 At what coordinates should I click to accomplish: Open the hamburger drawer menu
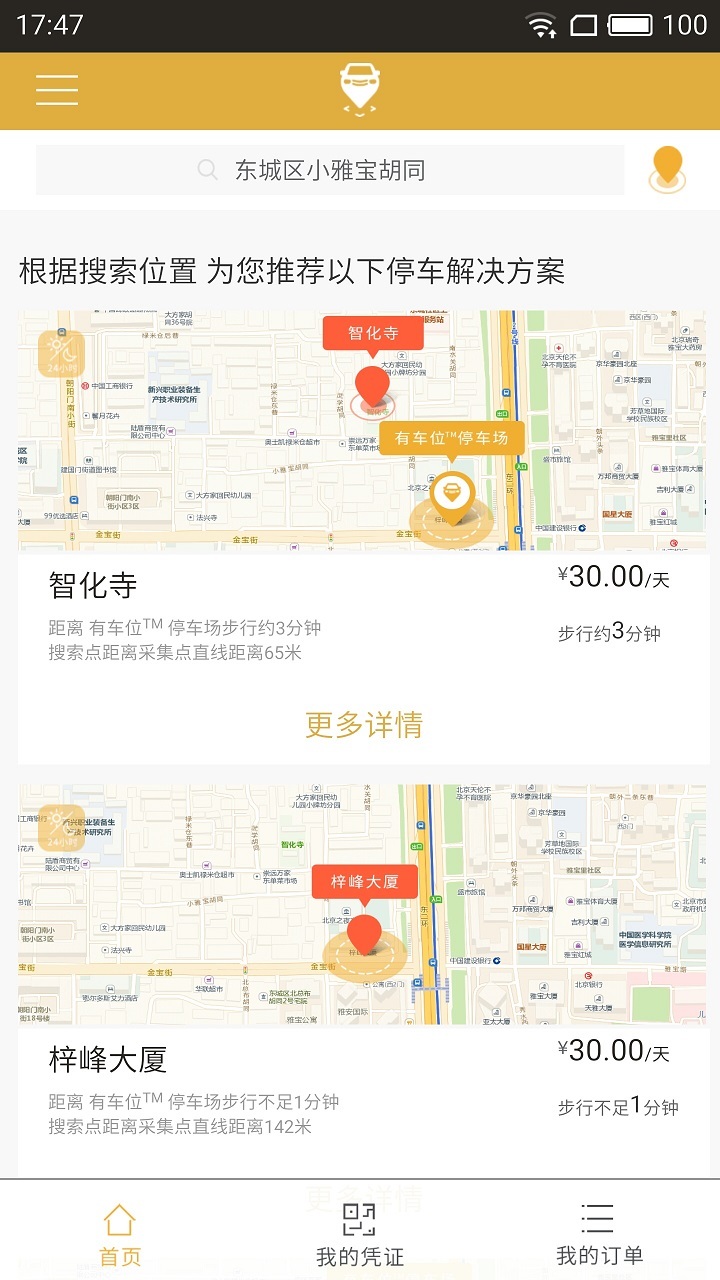[57, 90]
